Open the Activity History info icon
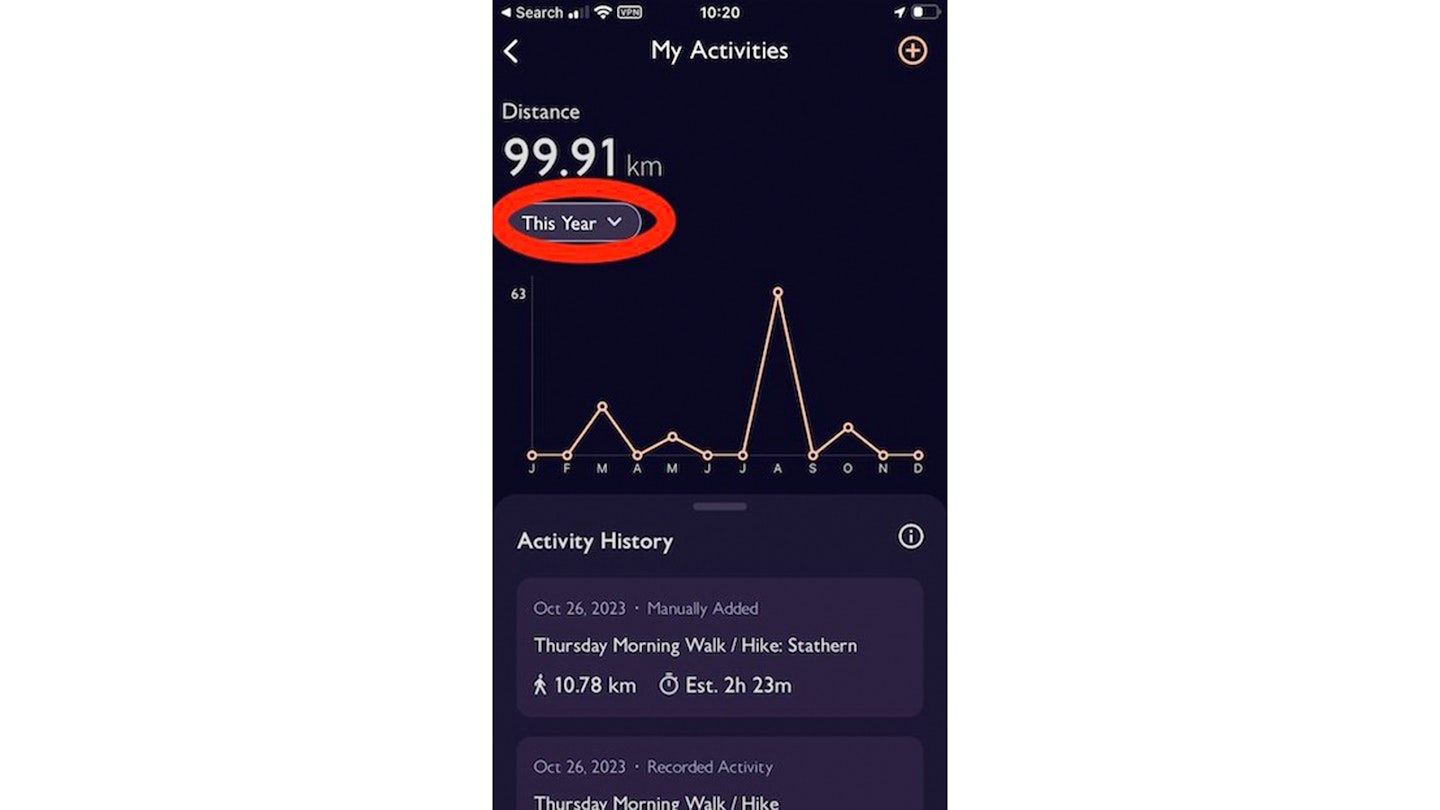 tap(910, 537)
